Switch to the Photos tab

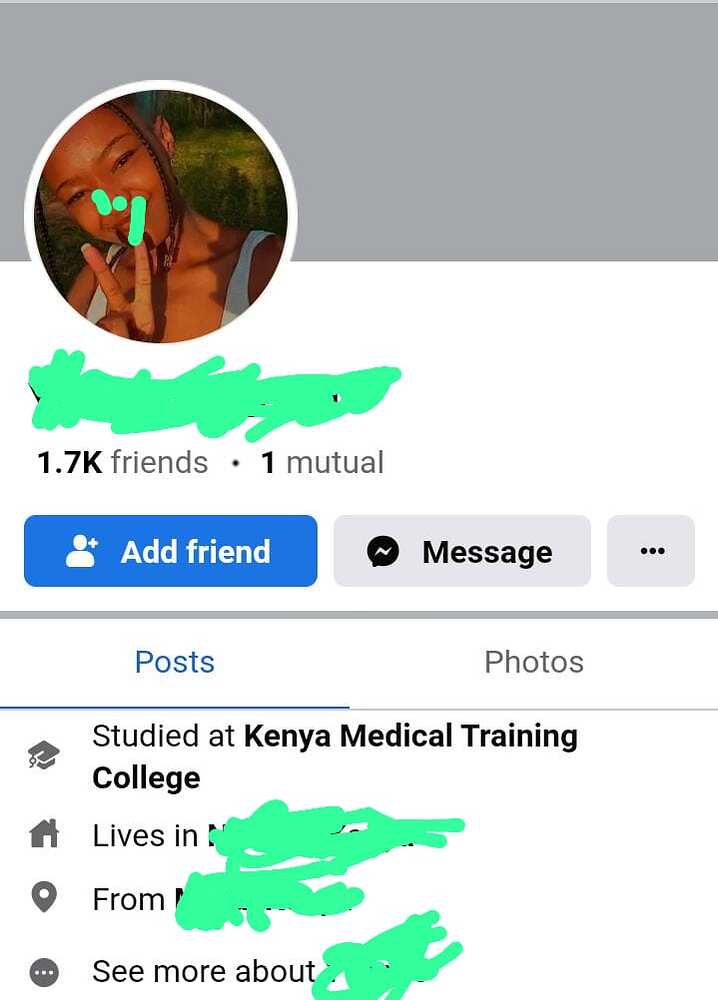pos(533,662)
